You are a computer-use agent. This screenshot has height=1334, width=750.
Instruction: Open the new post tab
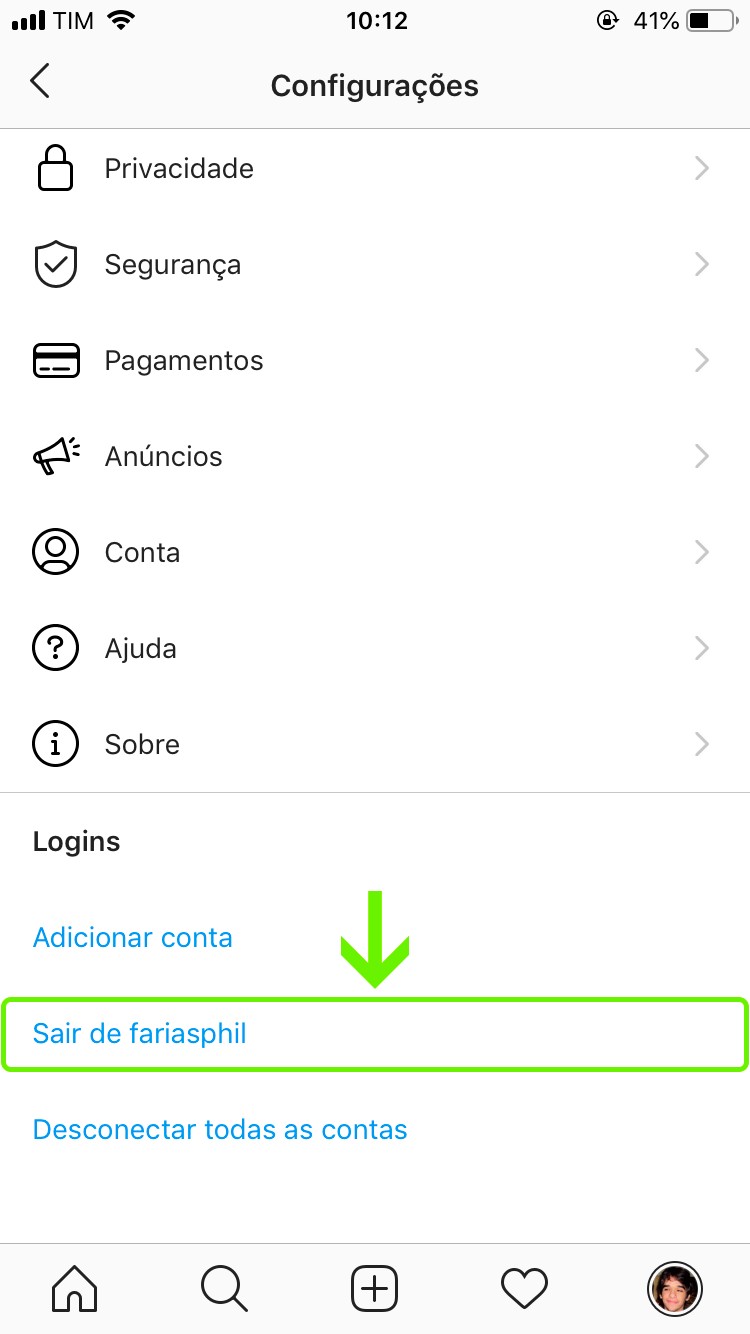tap(375, 1289)
